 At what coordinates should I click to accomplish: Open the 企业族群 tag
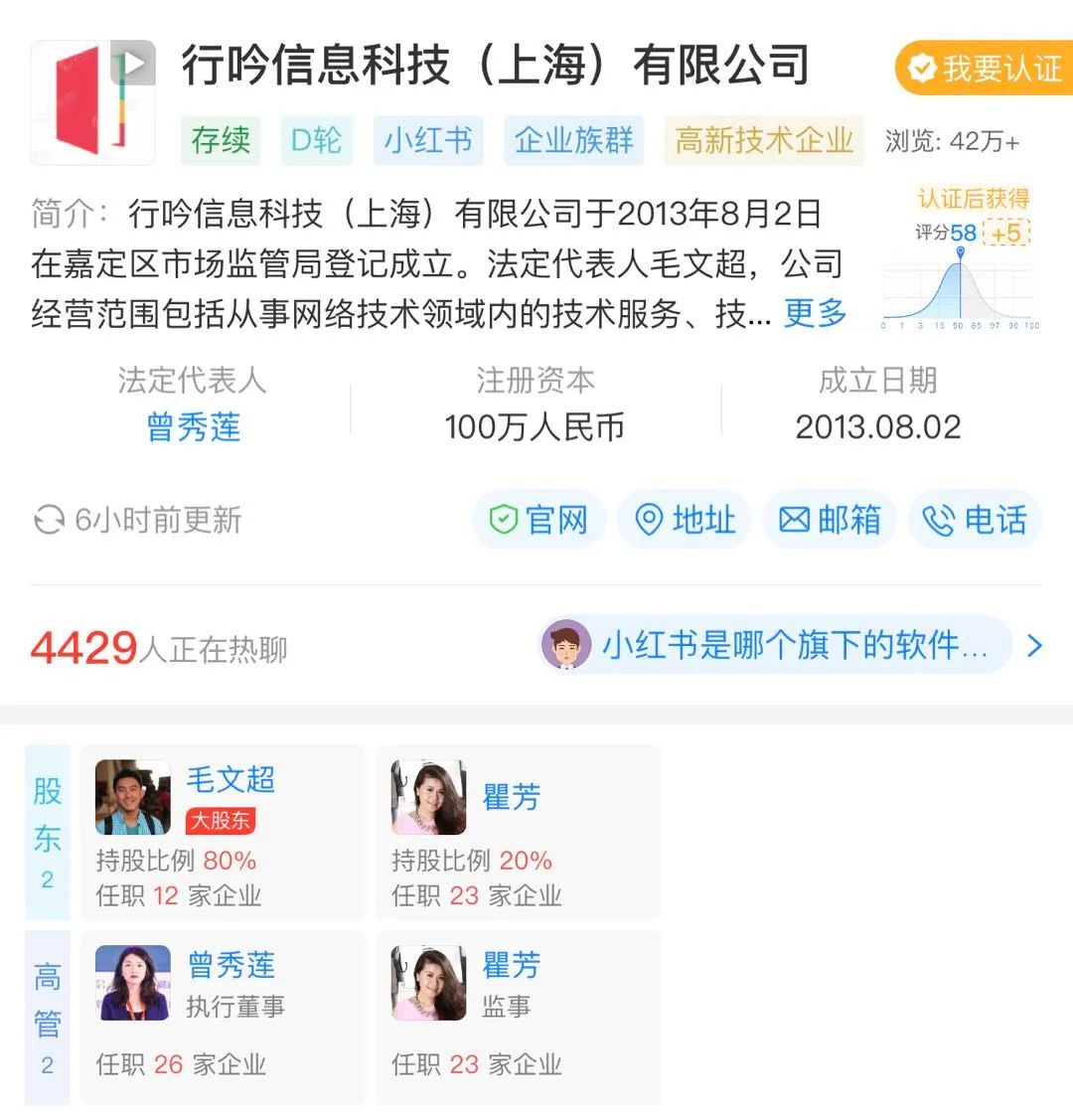point(574,141)
